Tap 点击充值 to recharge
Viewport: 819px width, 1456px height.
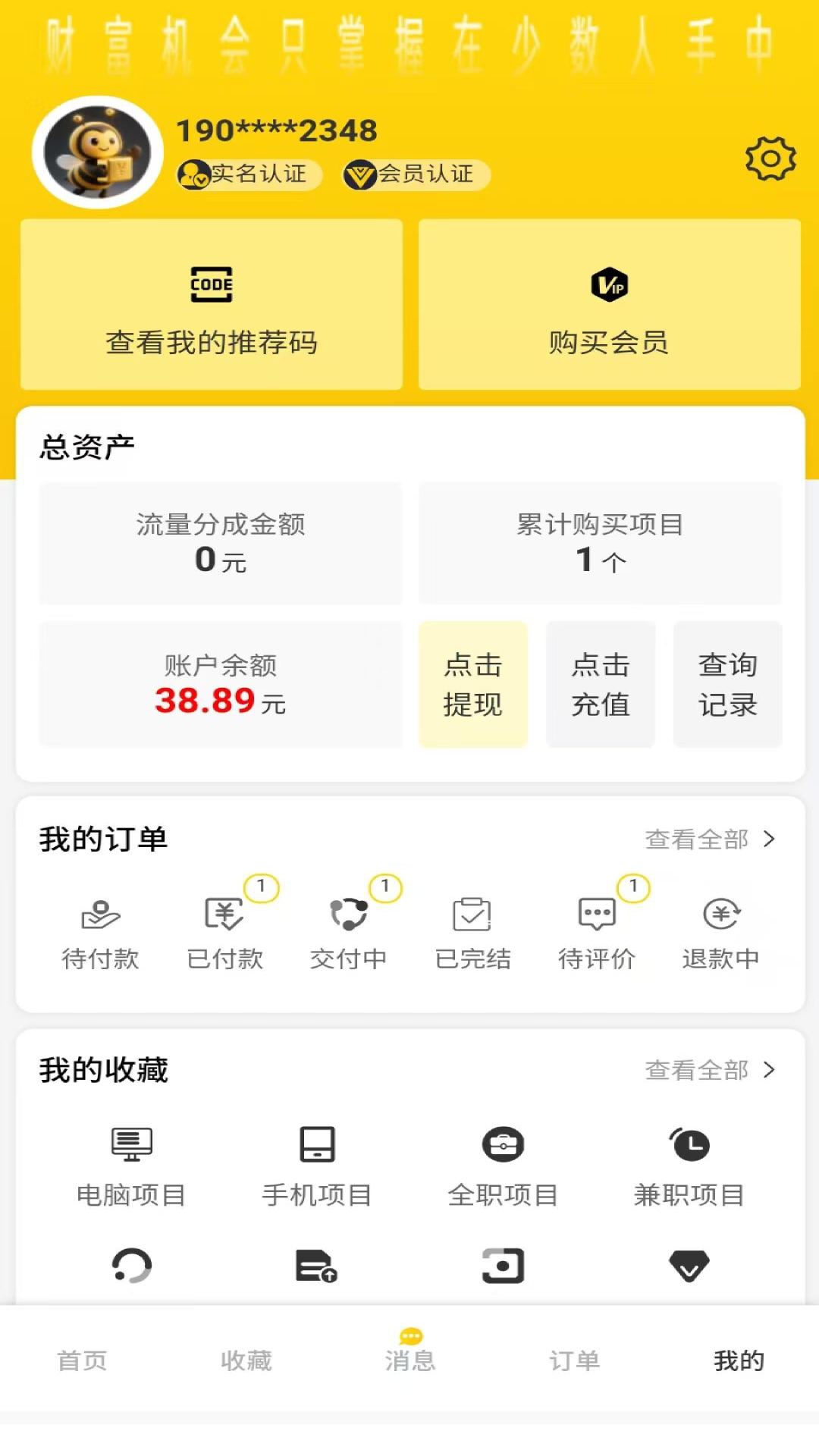pyautogui.click(x=600, y=684)
